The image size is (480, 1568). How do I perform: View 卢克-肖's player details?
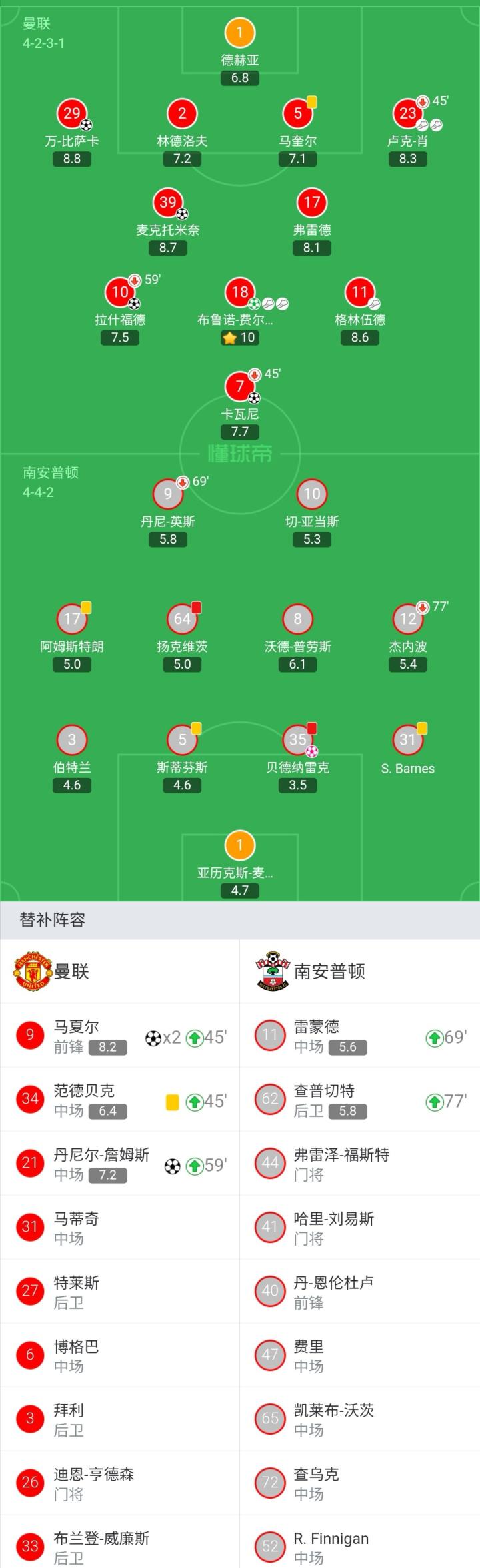pyautogui.click(x=407, y=115)
